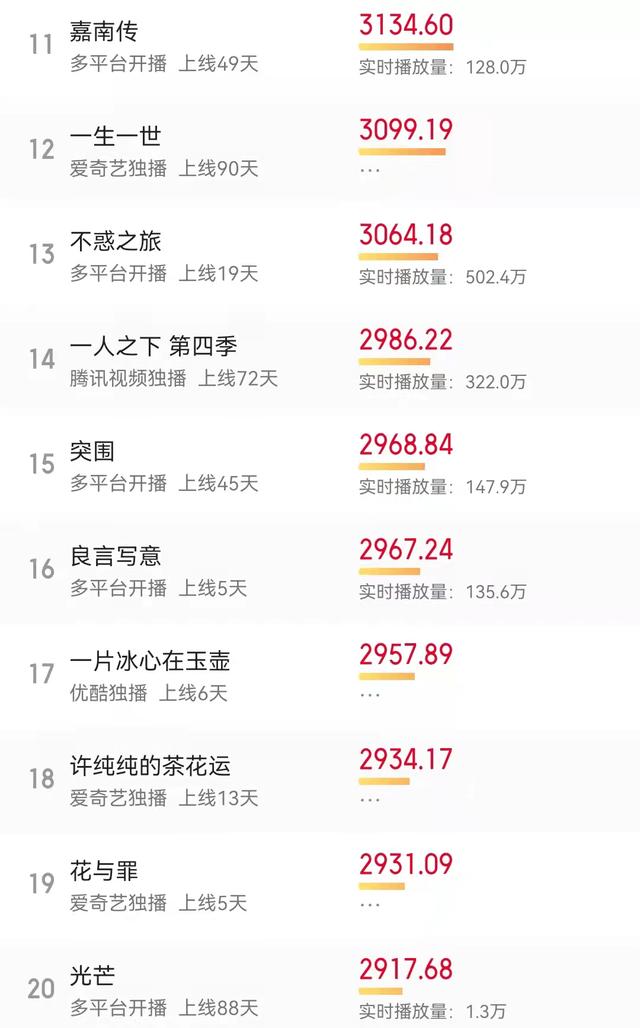
Task: Open 一片冰心在玉壶 entry
Action: (x=320, y=675)
